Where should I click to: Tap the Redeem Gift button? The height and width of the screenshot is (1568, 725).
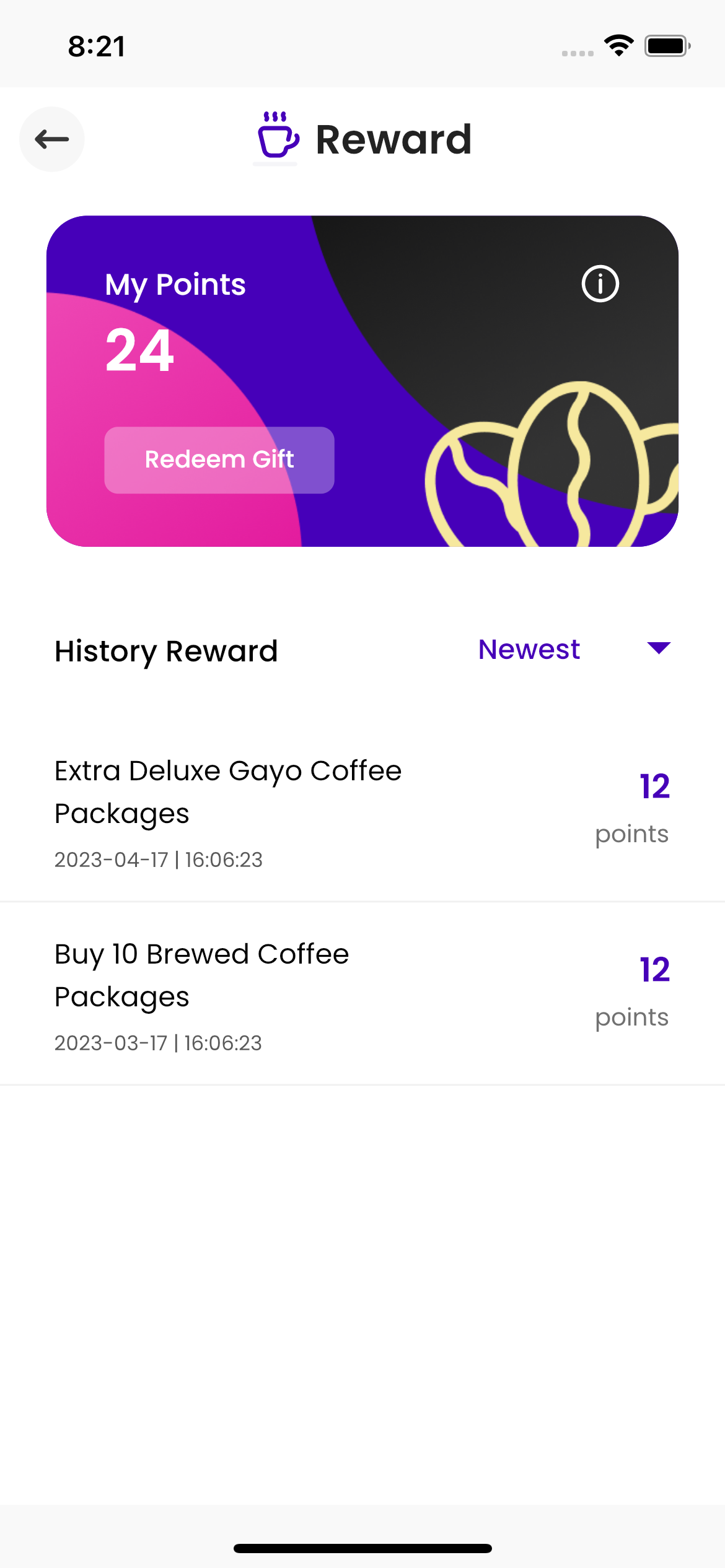click(x=219, y=460)
